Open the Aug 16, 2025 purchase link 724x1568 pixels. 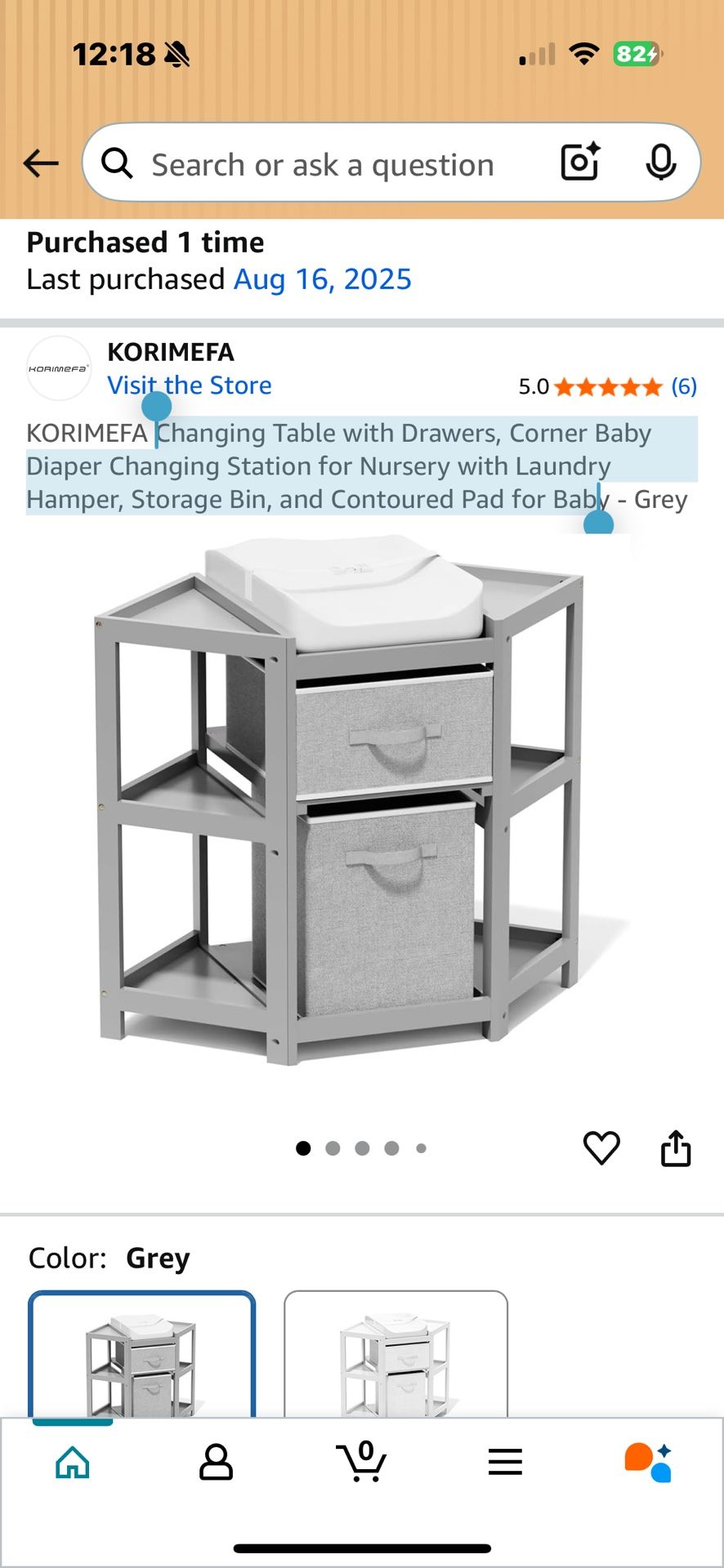click(x=322, y=279)
